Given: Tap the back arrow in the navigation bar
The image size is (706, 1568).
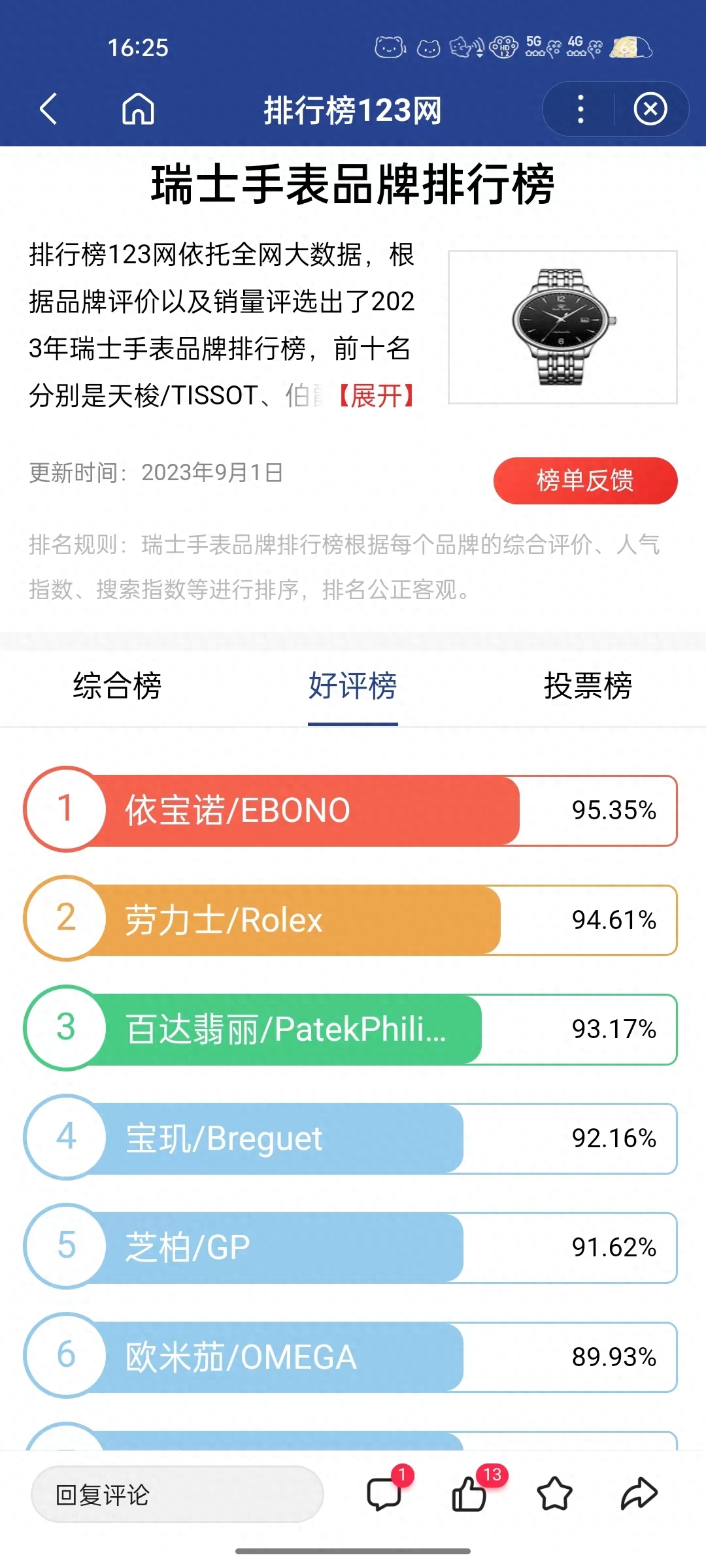Looking at the screenshot, I should click(x=49, y=110).
